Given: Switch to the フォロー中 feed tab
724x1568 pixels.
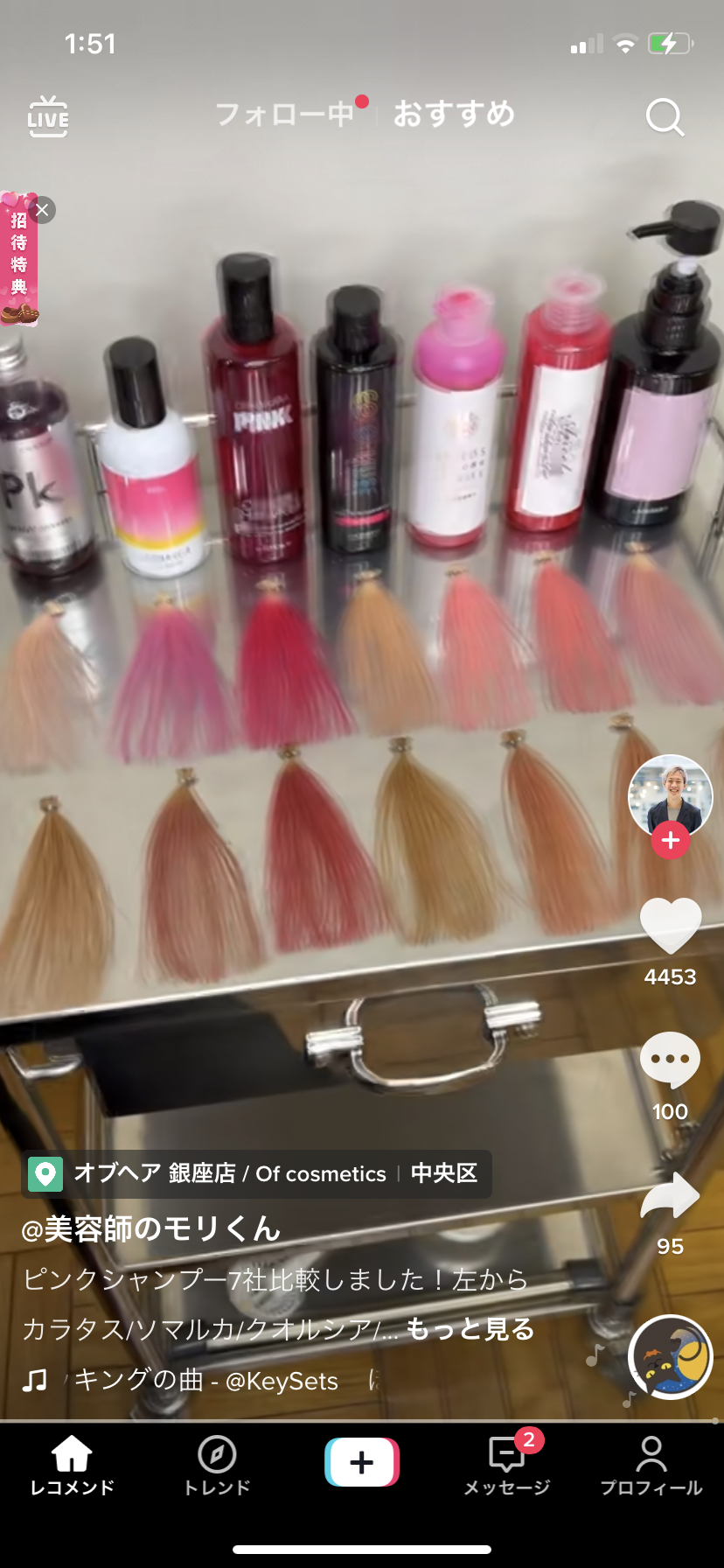Looking at the screenshot, I should point(285,114).
